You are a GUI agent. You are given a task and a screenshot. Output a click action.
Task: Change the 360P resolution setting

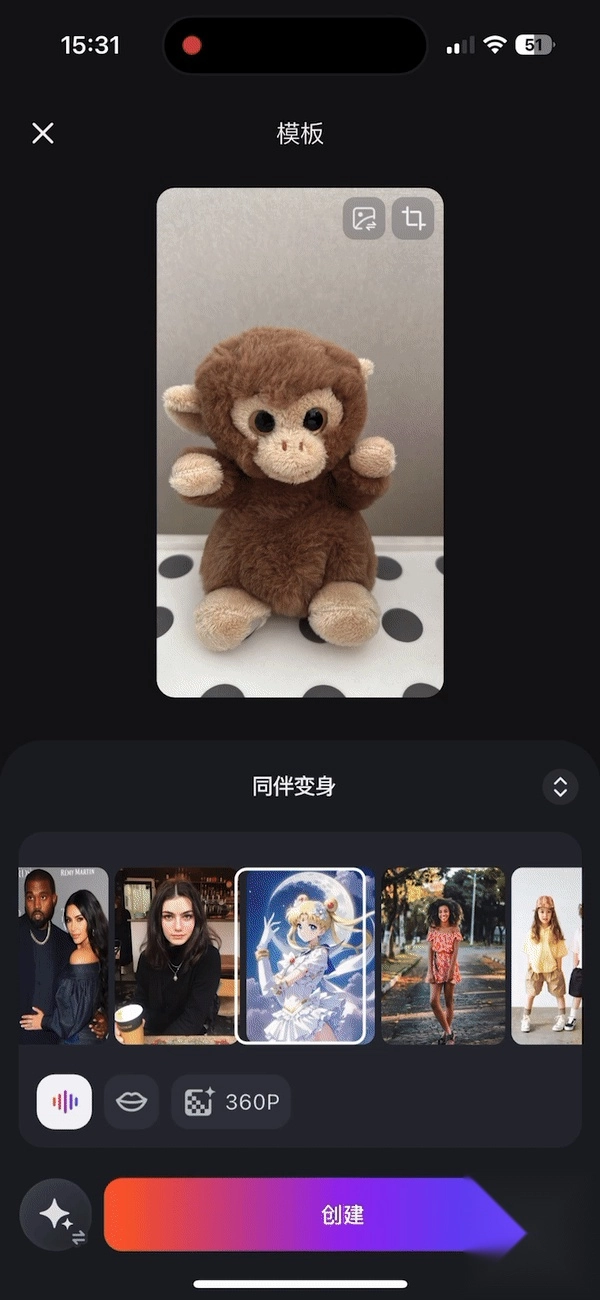(x=231, y=1102)
